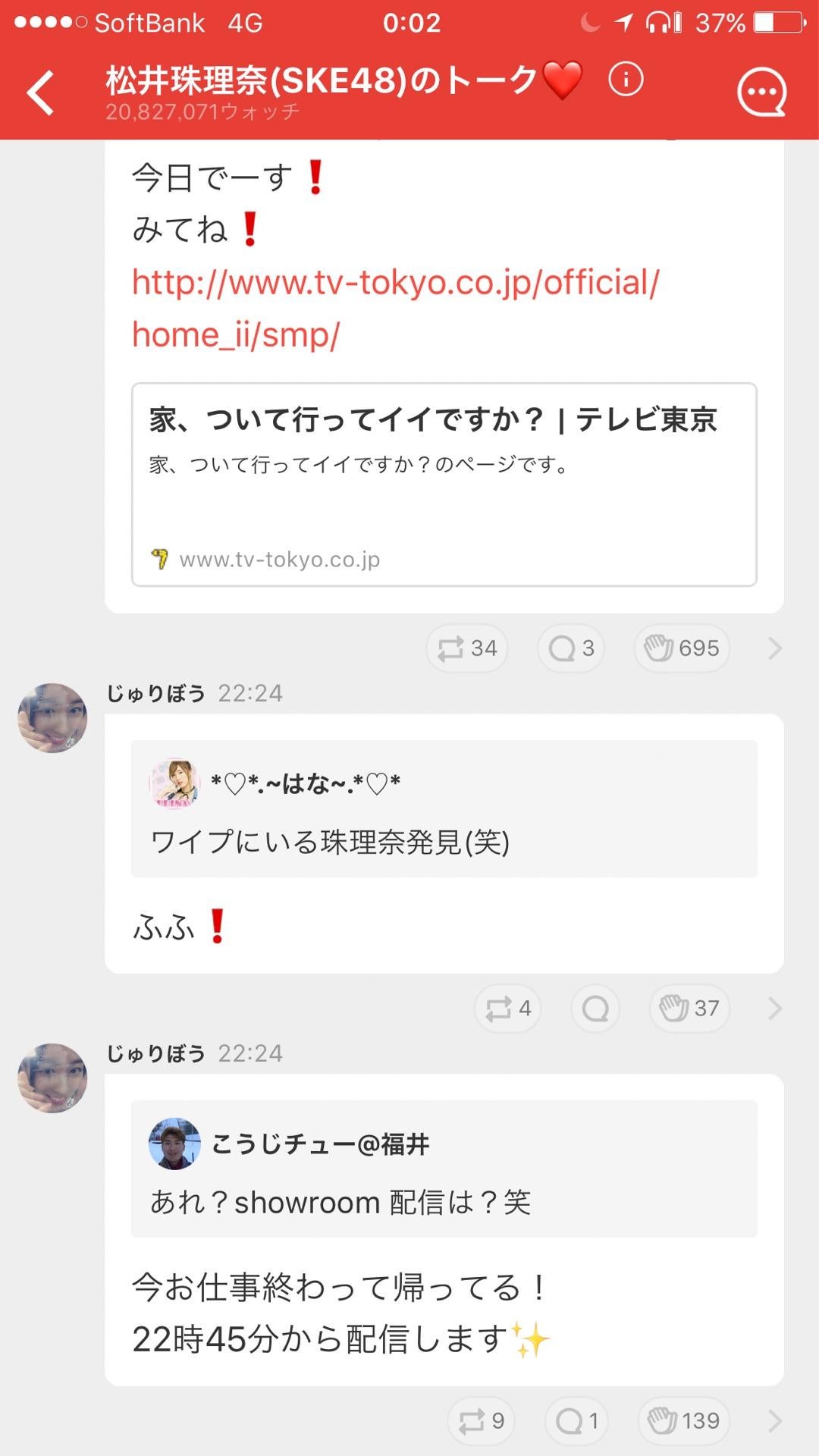Viewport: 819px width, 1456px height.
Task: Clap for the ふふ reply post
Action: 689,1009
